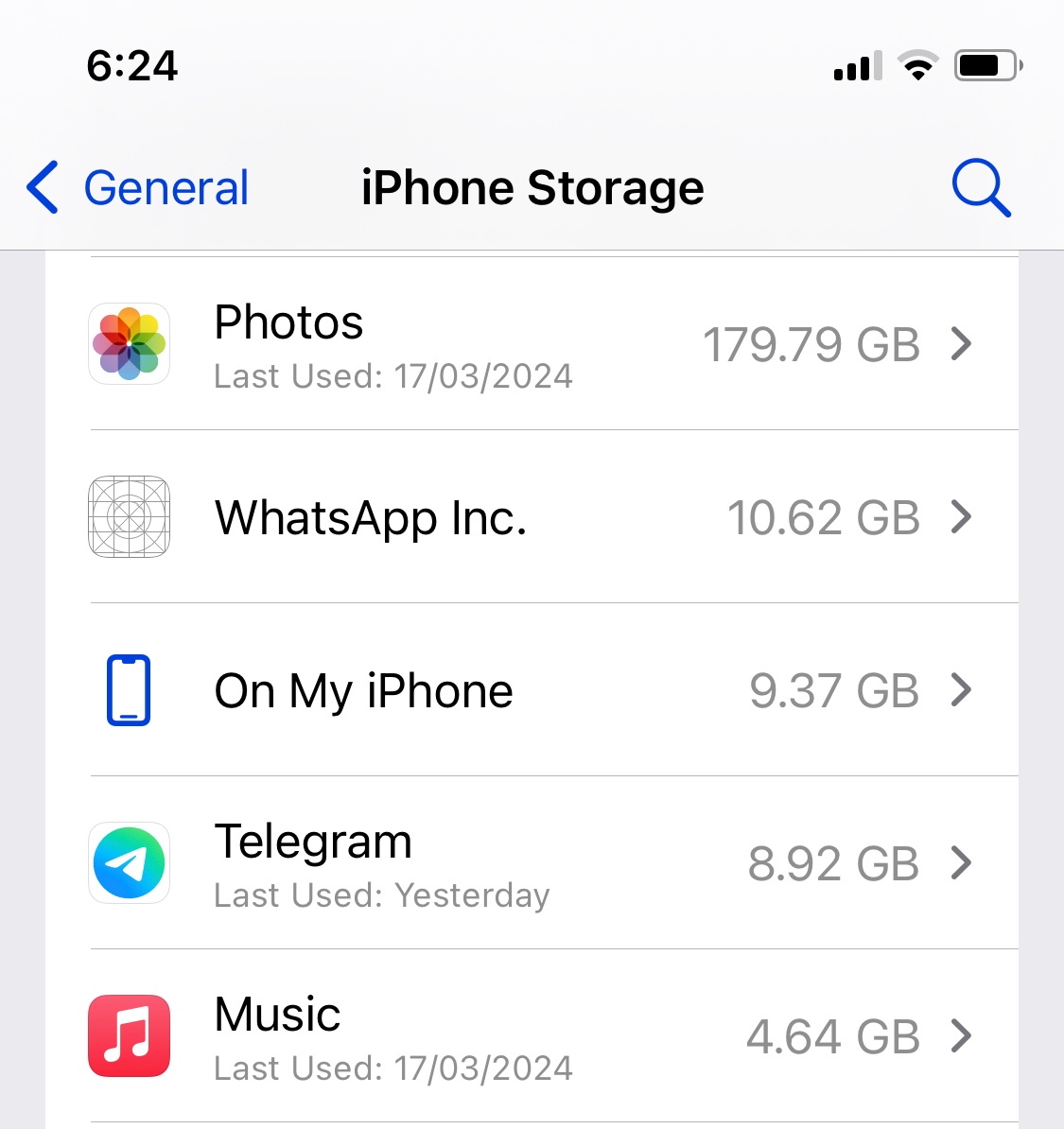Tap the battery indicator icon
This screenshot has width=1064, height=1129.
986,65
